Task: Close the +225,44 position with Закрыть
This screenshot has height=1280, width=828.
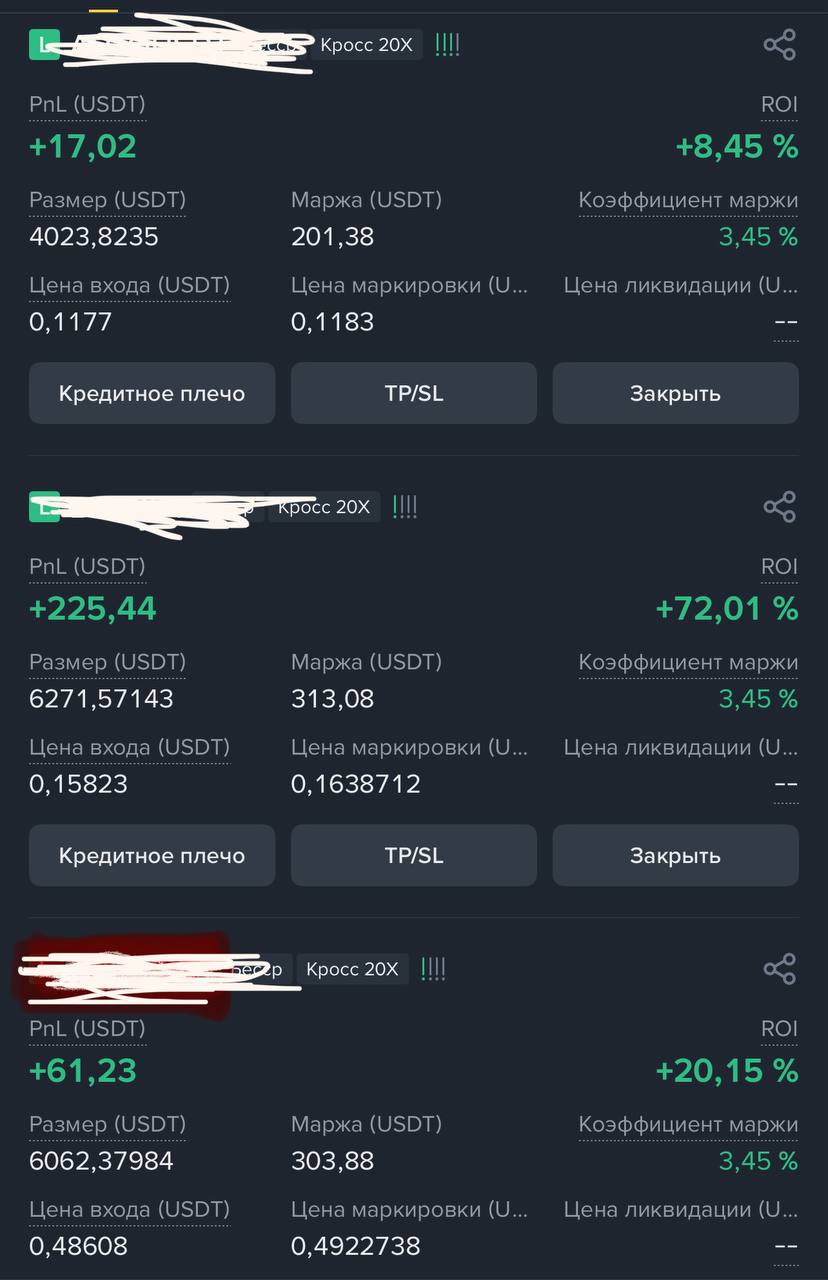Action: click(x=675, y=855)
